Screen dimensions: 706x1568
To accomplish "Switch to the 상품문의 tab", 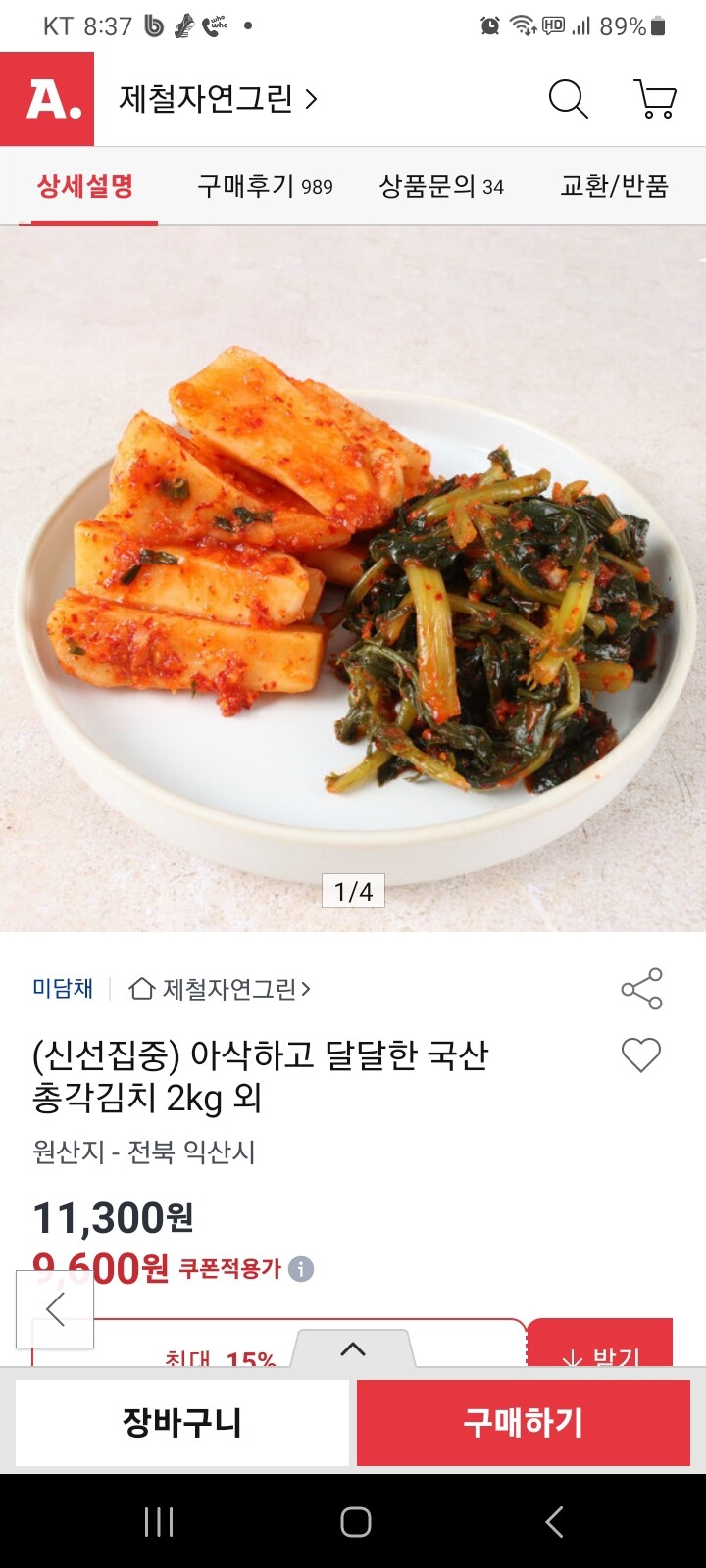I will (441, 186).
